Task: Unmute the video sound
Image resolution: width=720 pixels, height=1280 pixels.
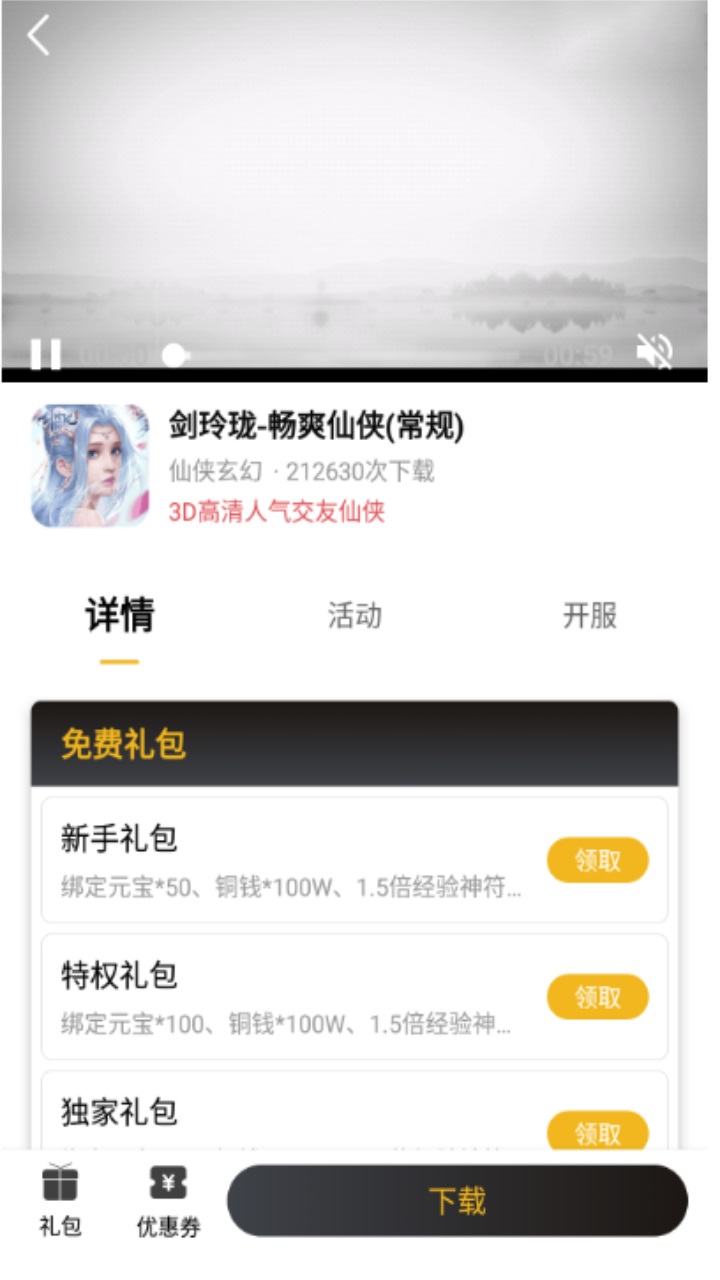Action: [655, 352]
